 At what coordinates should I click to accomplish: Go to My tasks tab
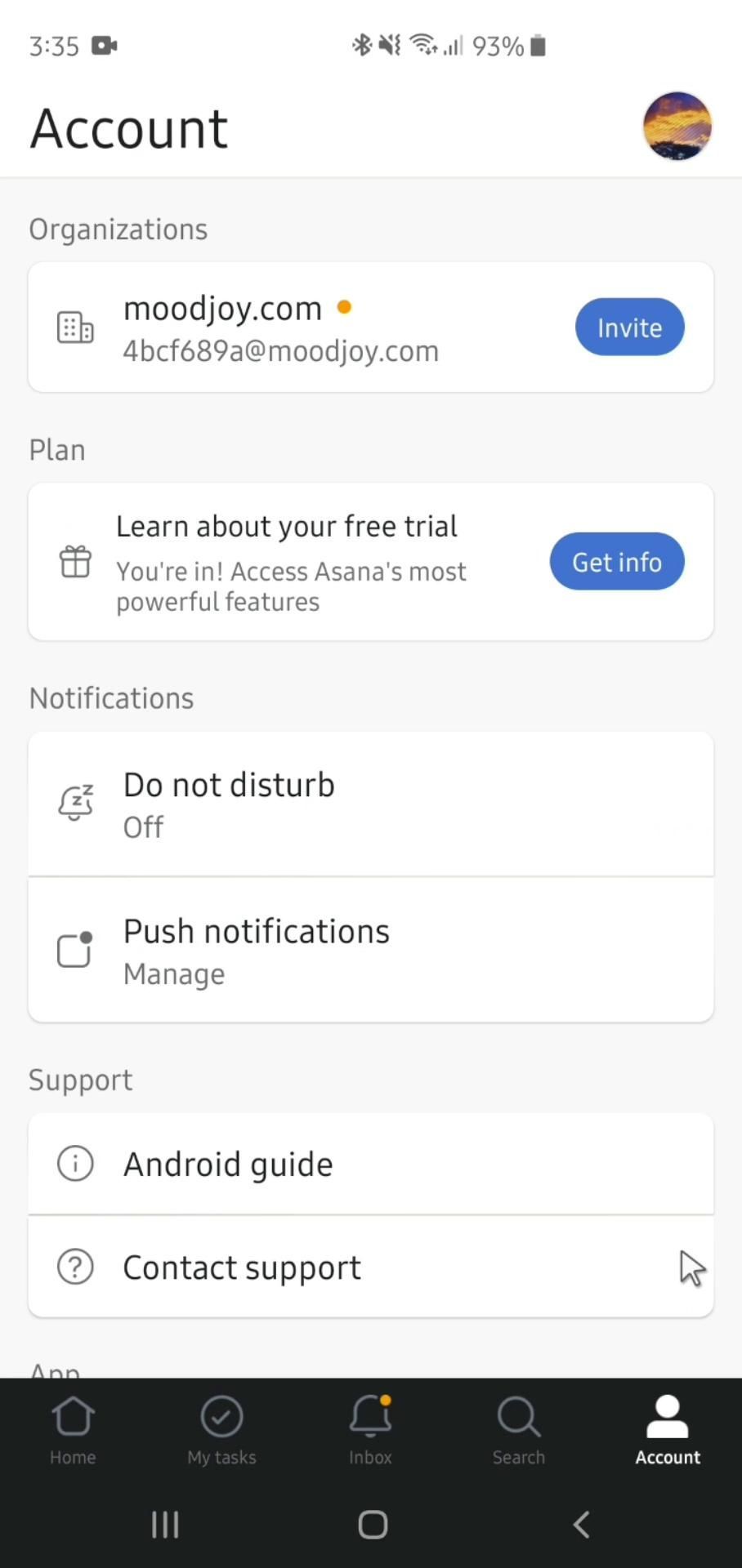click(221, 1431)
